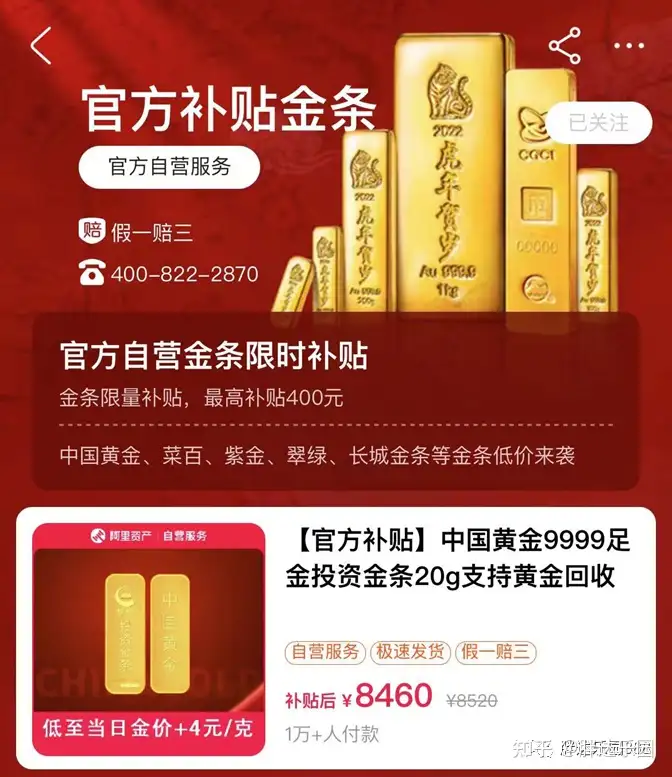The height and width of the screenshot is (777, 672).
Task: Tap the 官方自营服务 button
Action: 170,167
